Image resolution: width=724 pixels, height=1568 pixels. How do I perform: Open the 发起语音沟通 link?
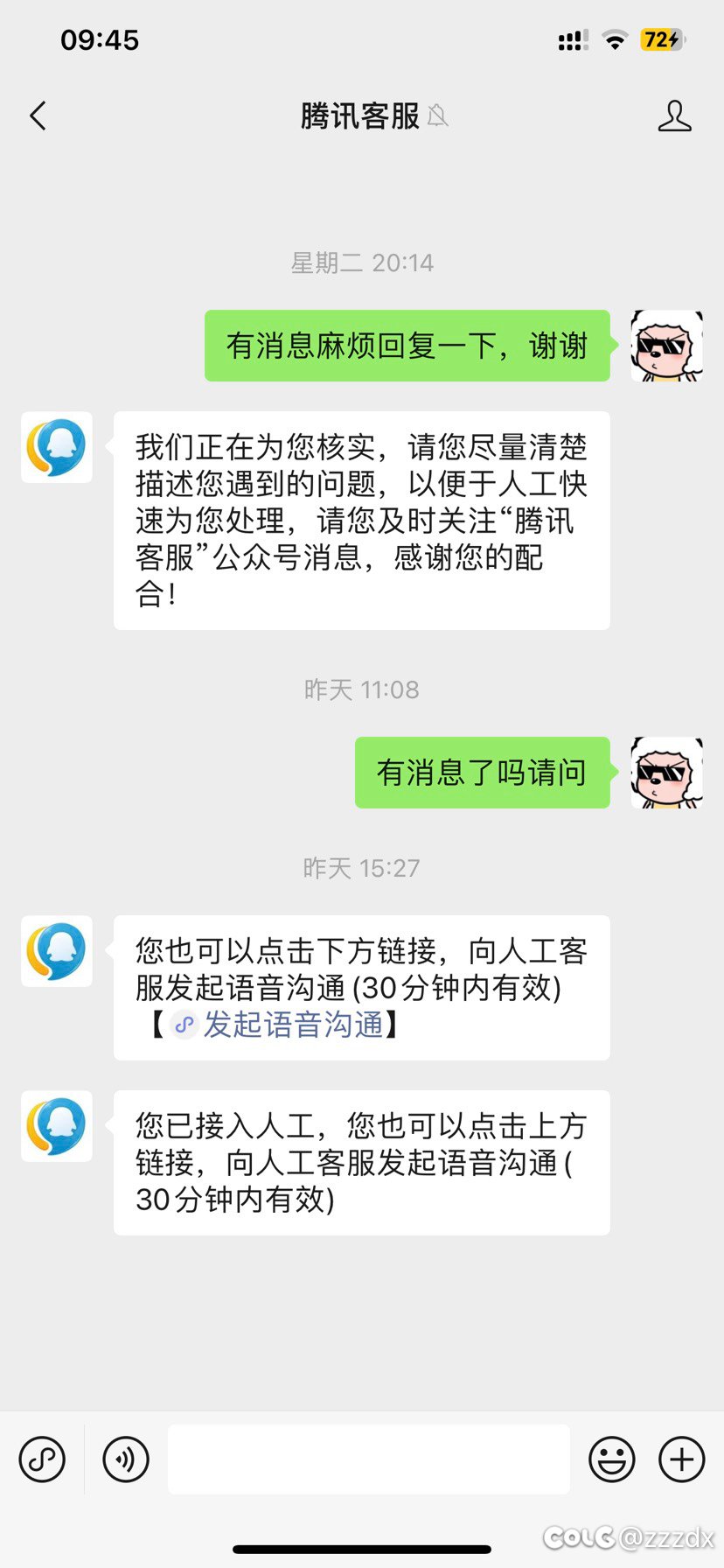pos(293,1025)
